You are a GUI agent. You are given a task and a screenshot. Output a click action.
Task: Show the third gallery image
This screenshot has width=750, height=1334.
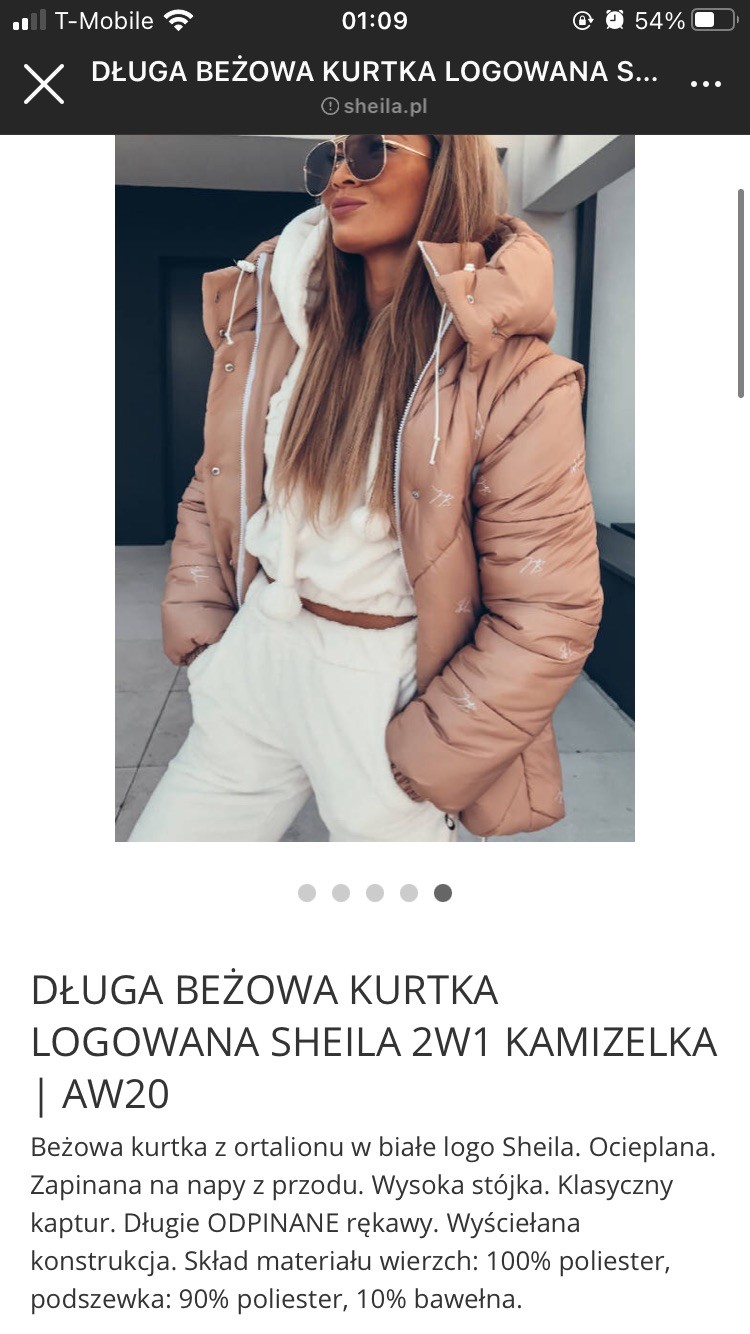tap(375, 893)
